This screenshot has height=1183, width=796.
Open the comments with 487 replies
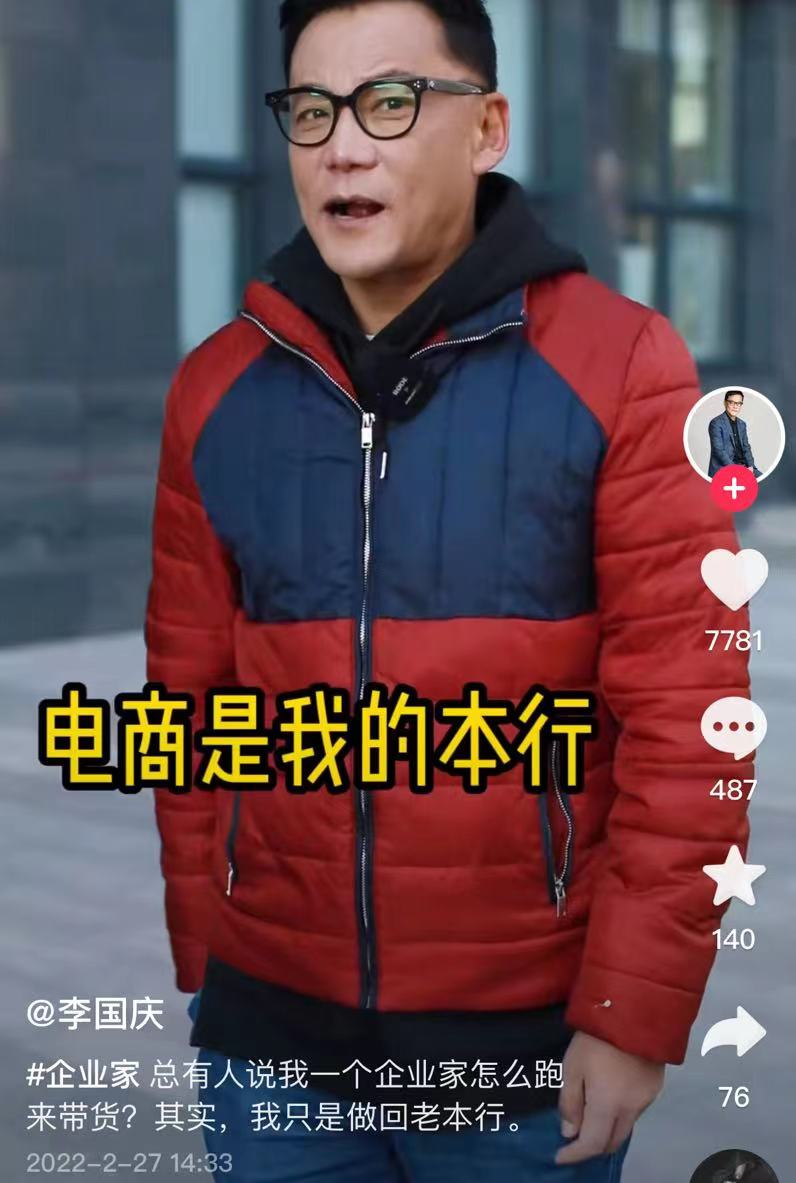[x=734, y=729]
